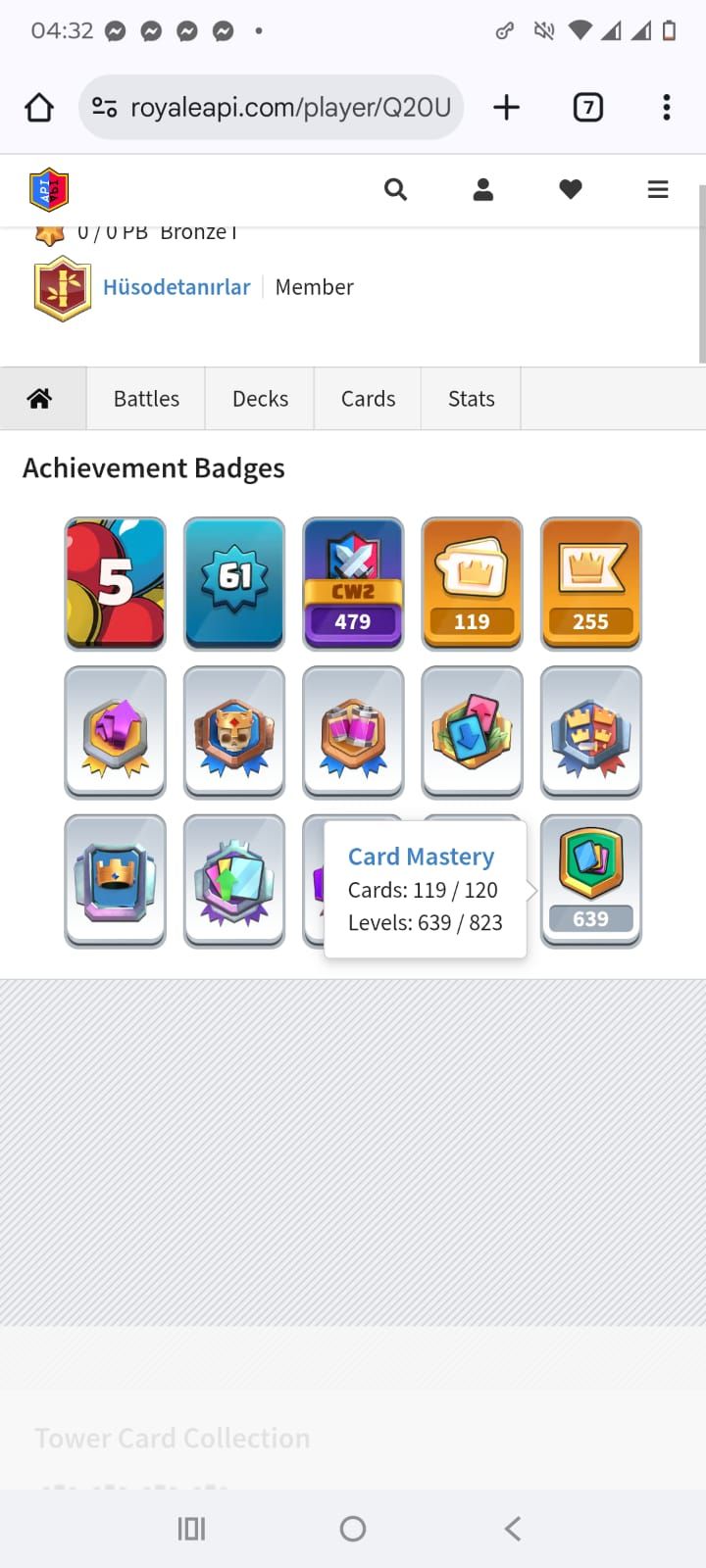Tap the URL address bar
Image resolution: width=706 pixels, height=1568 pixels.
coord(289,107)
